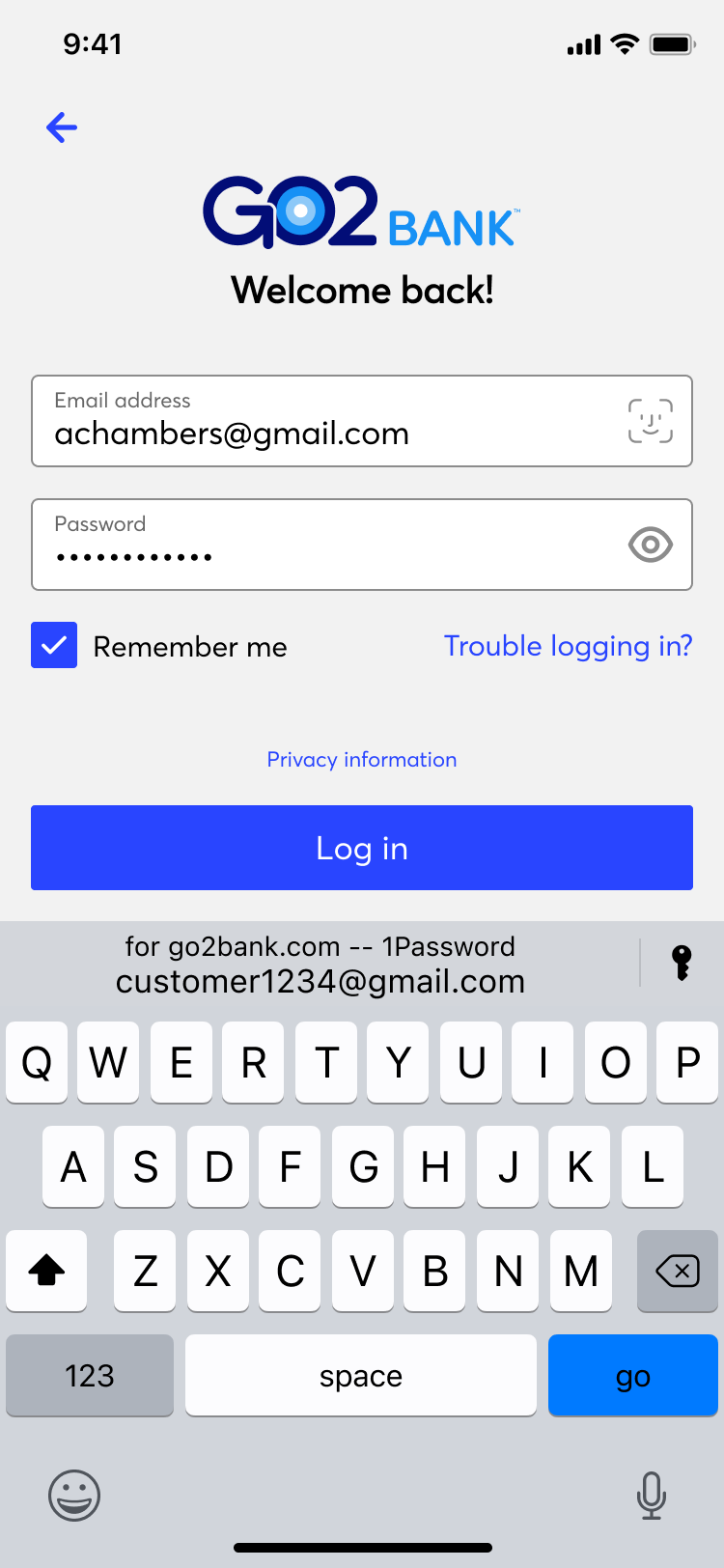Viewport: 724px width, 1568px height.
Task: Open Trouble logging in? link
Action: coord(568,646)
